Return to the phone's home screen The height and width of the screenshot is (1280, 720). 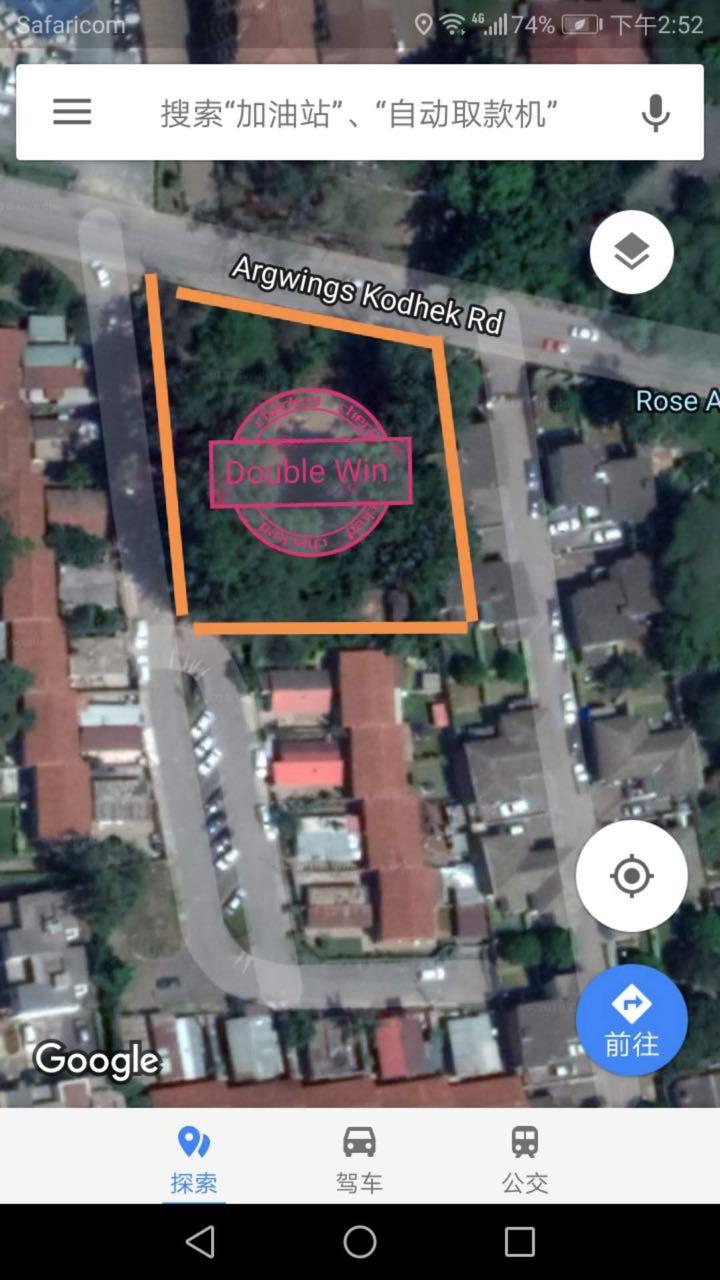[360, 1242]
